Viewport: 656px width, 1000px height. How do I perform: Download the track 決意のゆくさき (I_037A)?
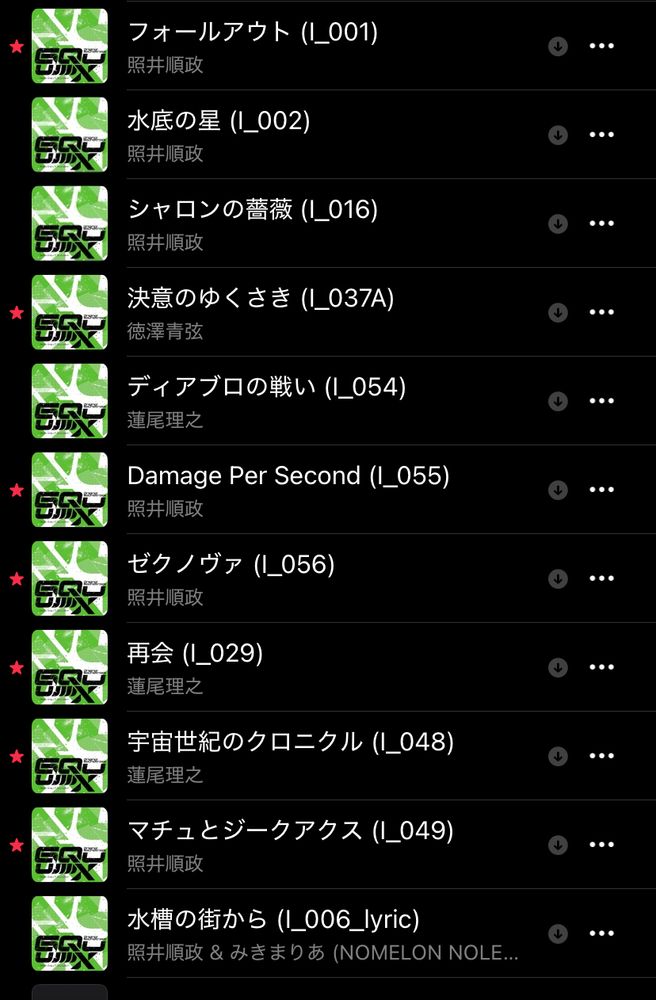(558, 312)
